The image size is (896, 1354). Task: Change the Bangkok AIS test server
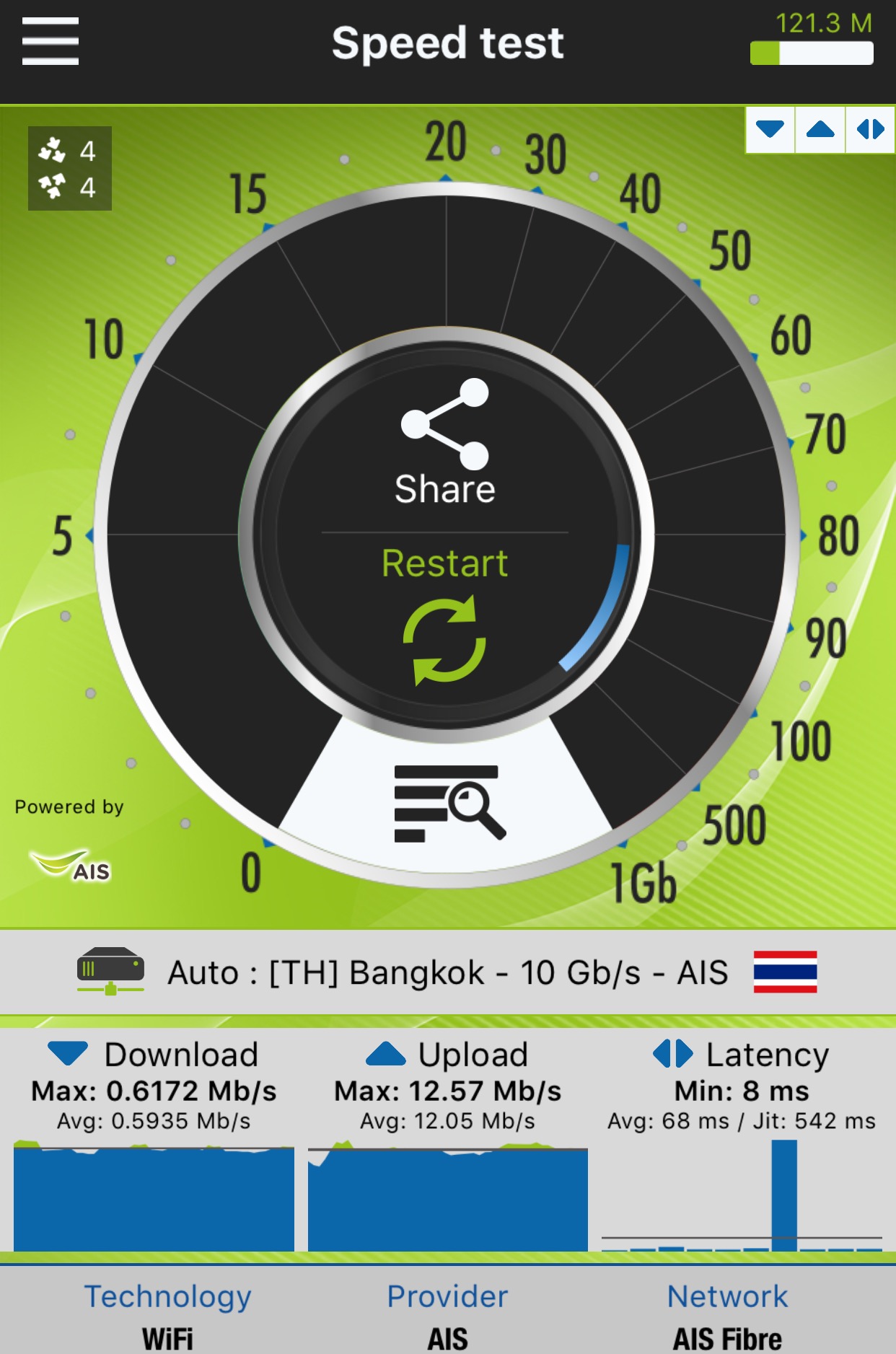447,972
